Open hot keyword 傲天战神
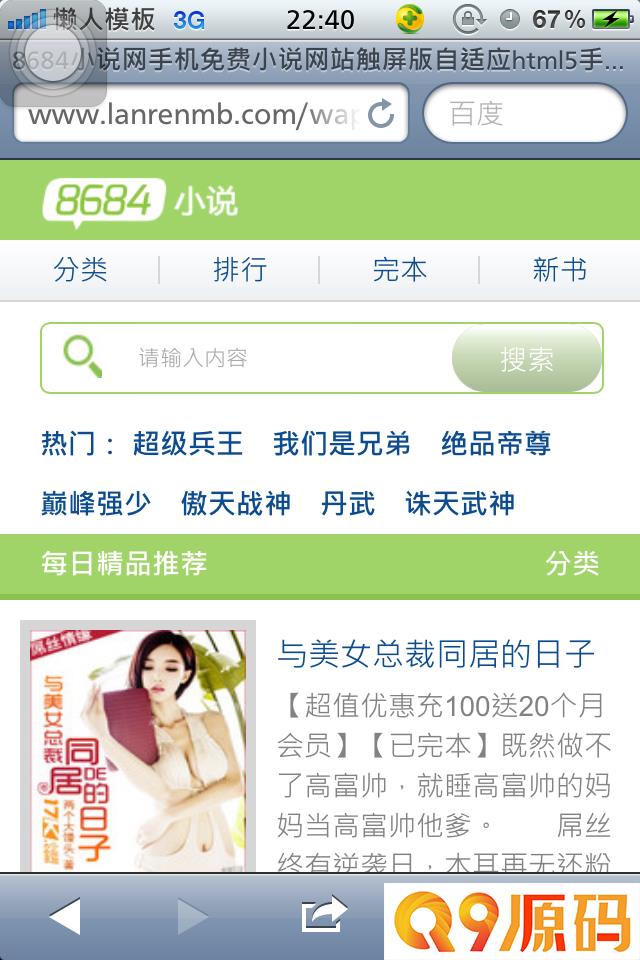Image resolution: width=640 pixels, height=960 pixels. click(x=236, y=503)
